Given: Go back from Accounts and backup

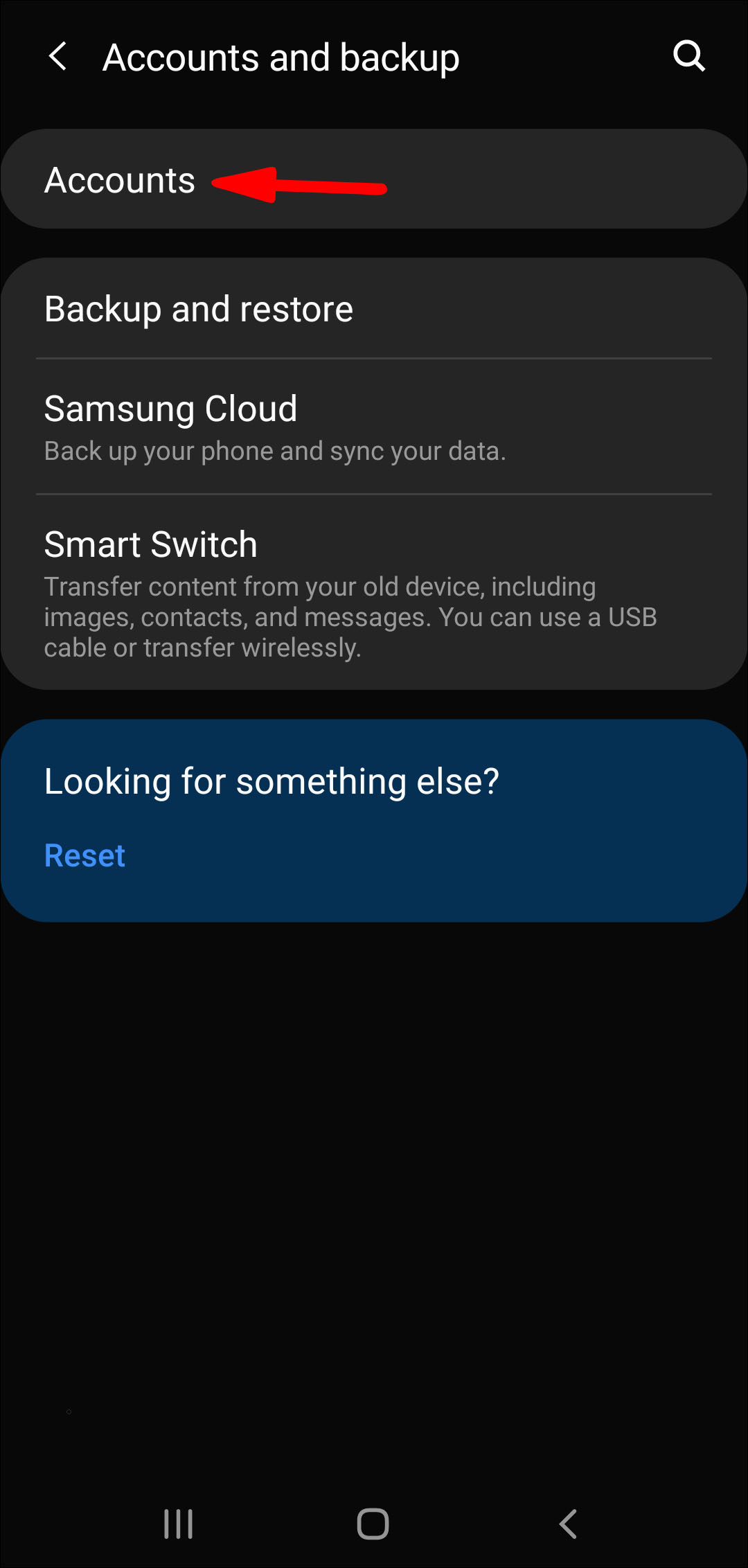Looking at the screenshot, I should pyautogui.click(x=58, y=57).
